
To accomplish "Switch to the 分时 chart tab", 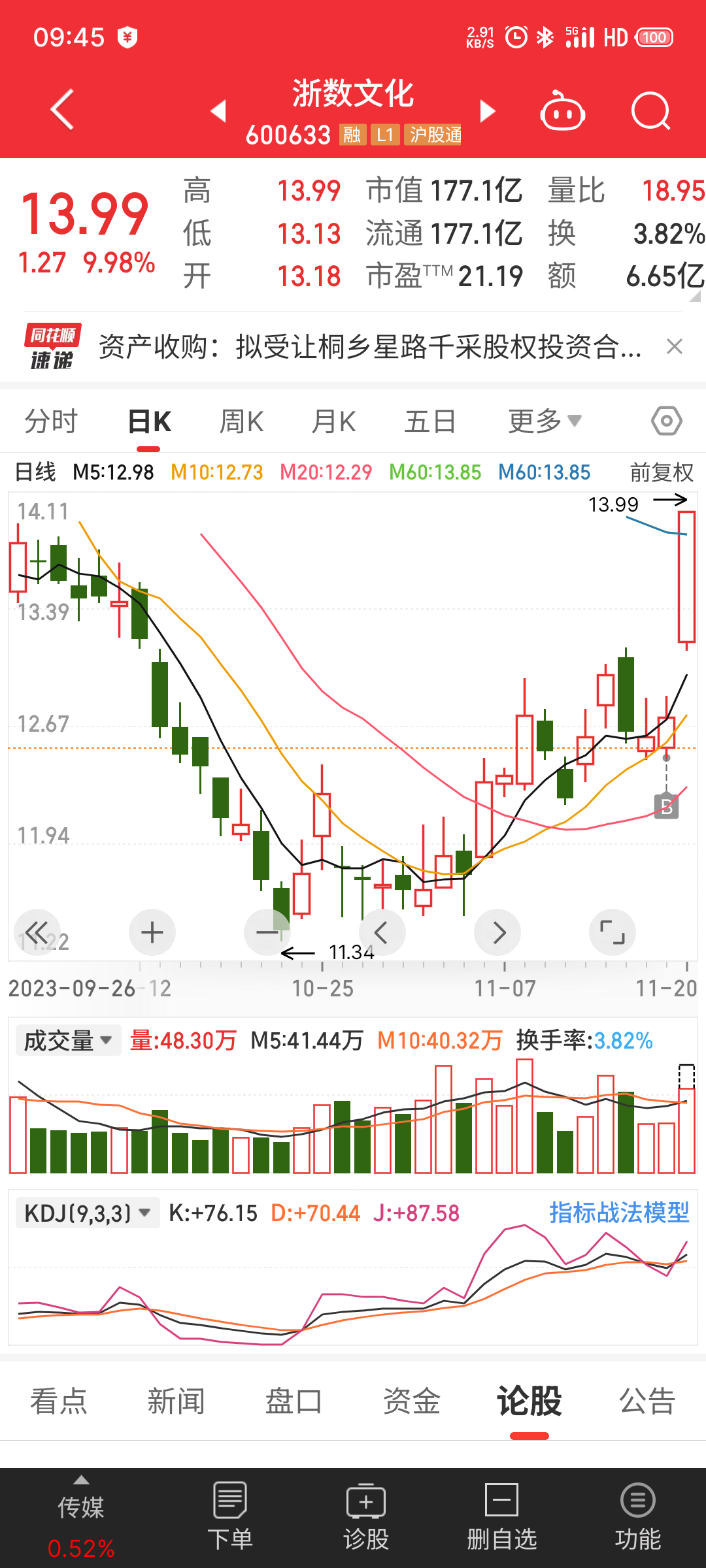I will pyautogui.click(x=51, y=421).
